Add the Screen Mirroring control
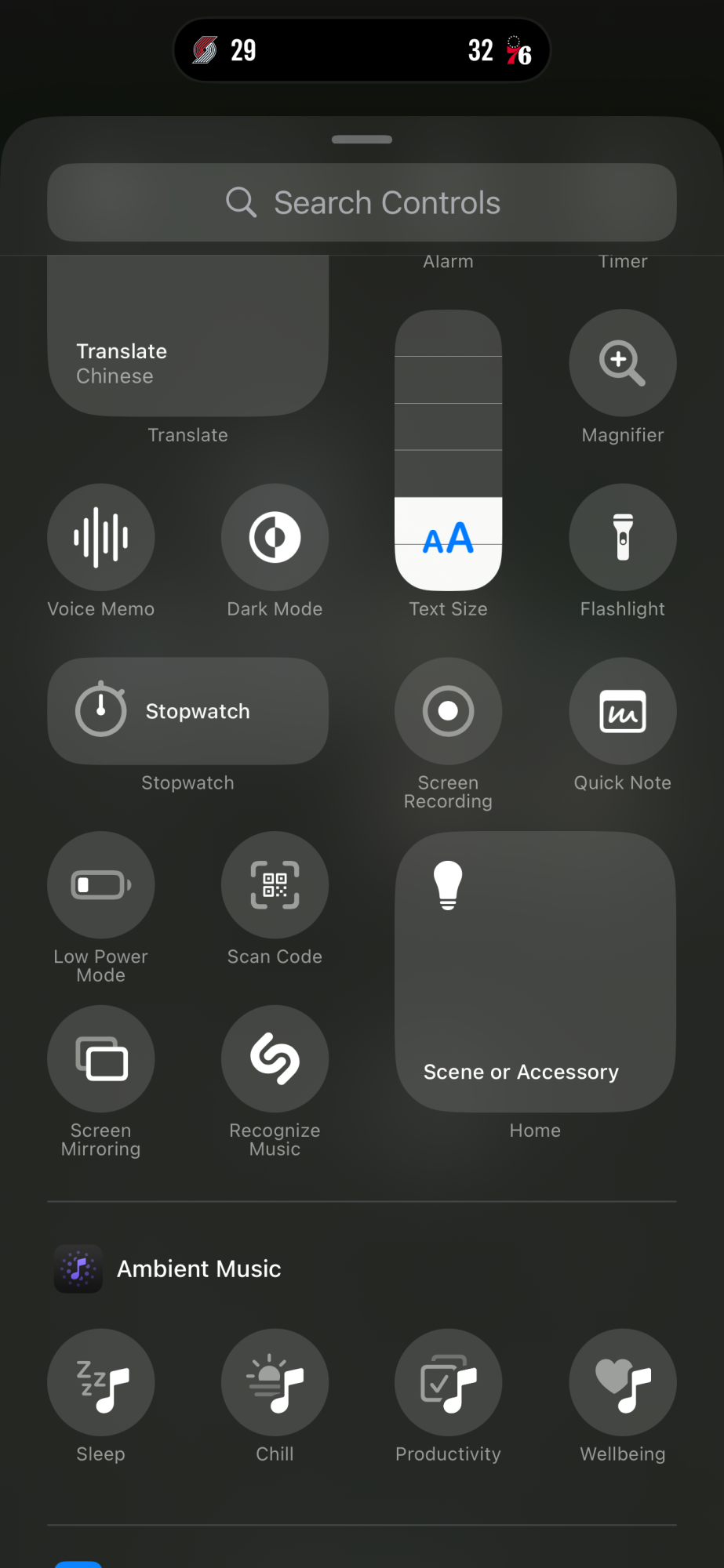Screen dimensions: 724x1568 click(101, 1059)
